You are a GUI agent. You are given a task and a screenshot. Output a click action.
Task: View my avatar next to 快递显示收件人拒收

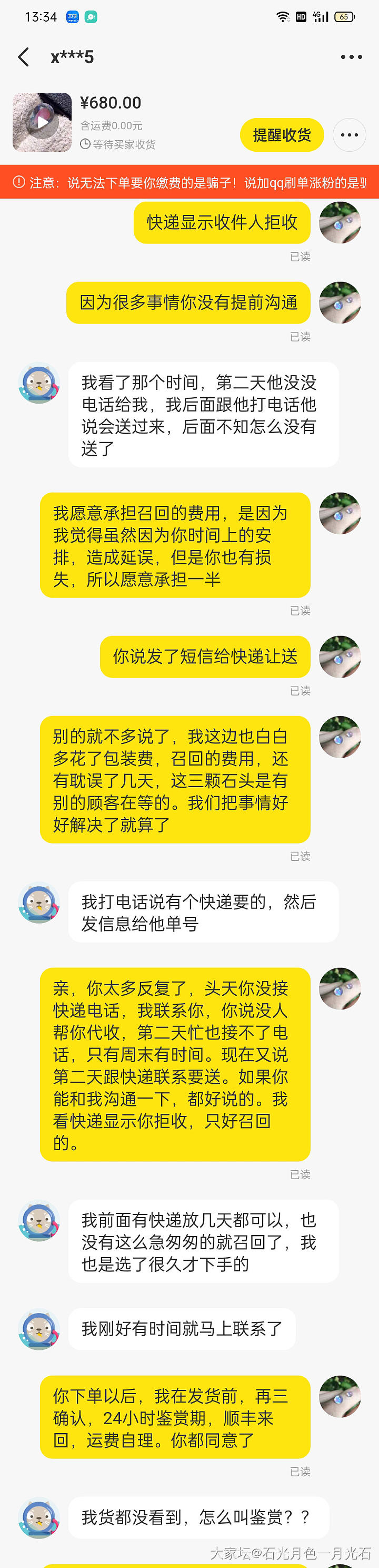click(x=340, y=223)
